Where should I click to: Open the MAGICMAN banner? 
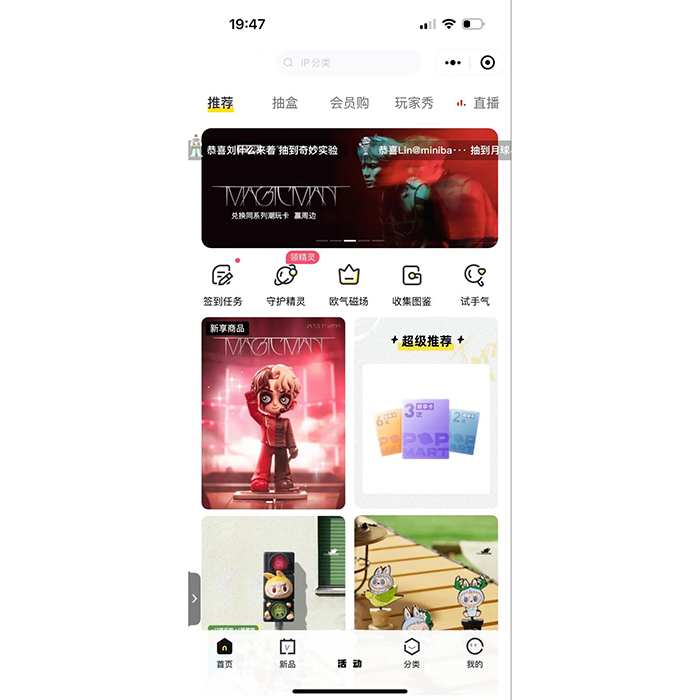(349, 188)
